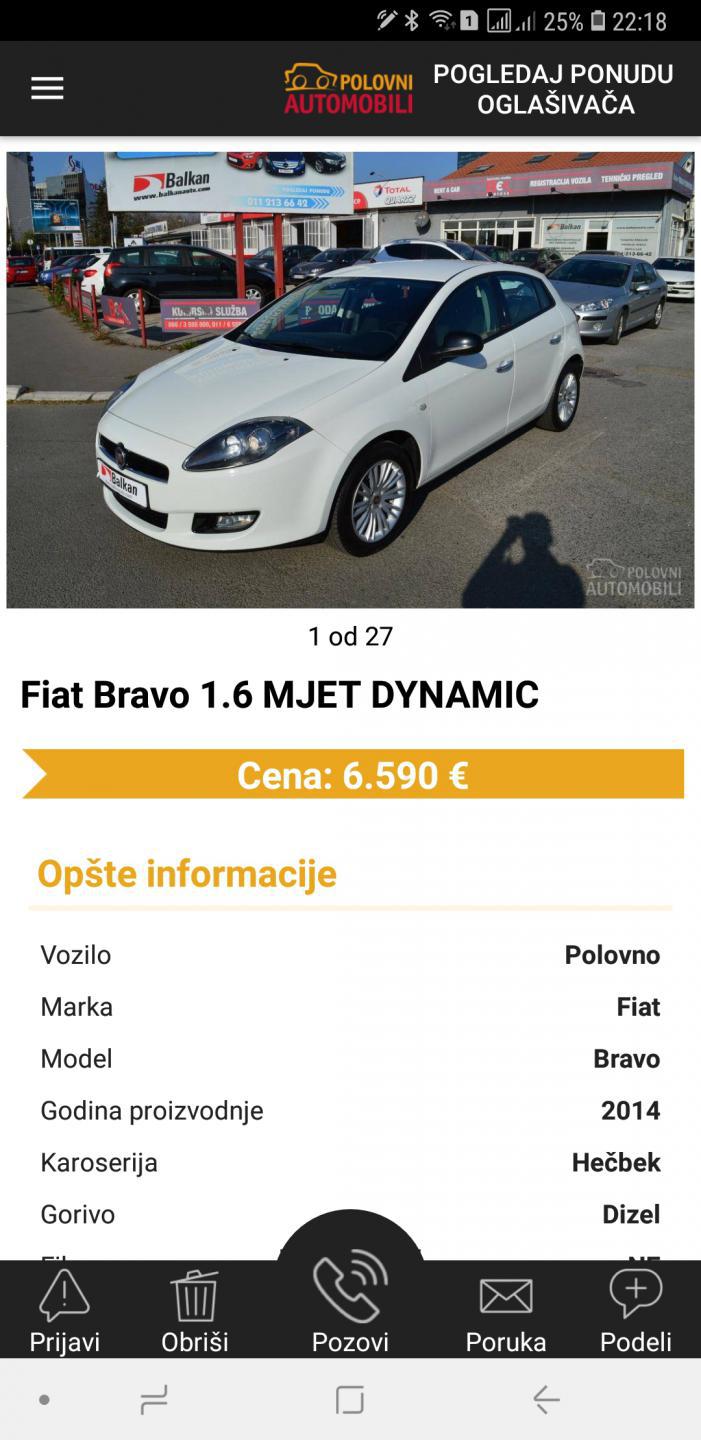Tap the system home button
Viewport: 701px width, 1440px height.
coord(350,1400)
